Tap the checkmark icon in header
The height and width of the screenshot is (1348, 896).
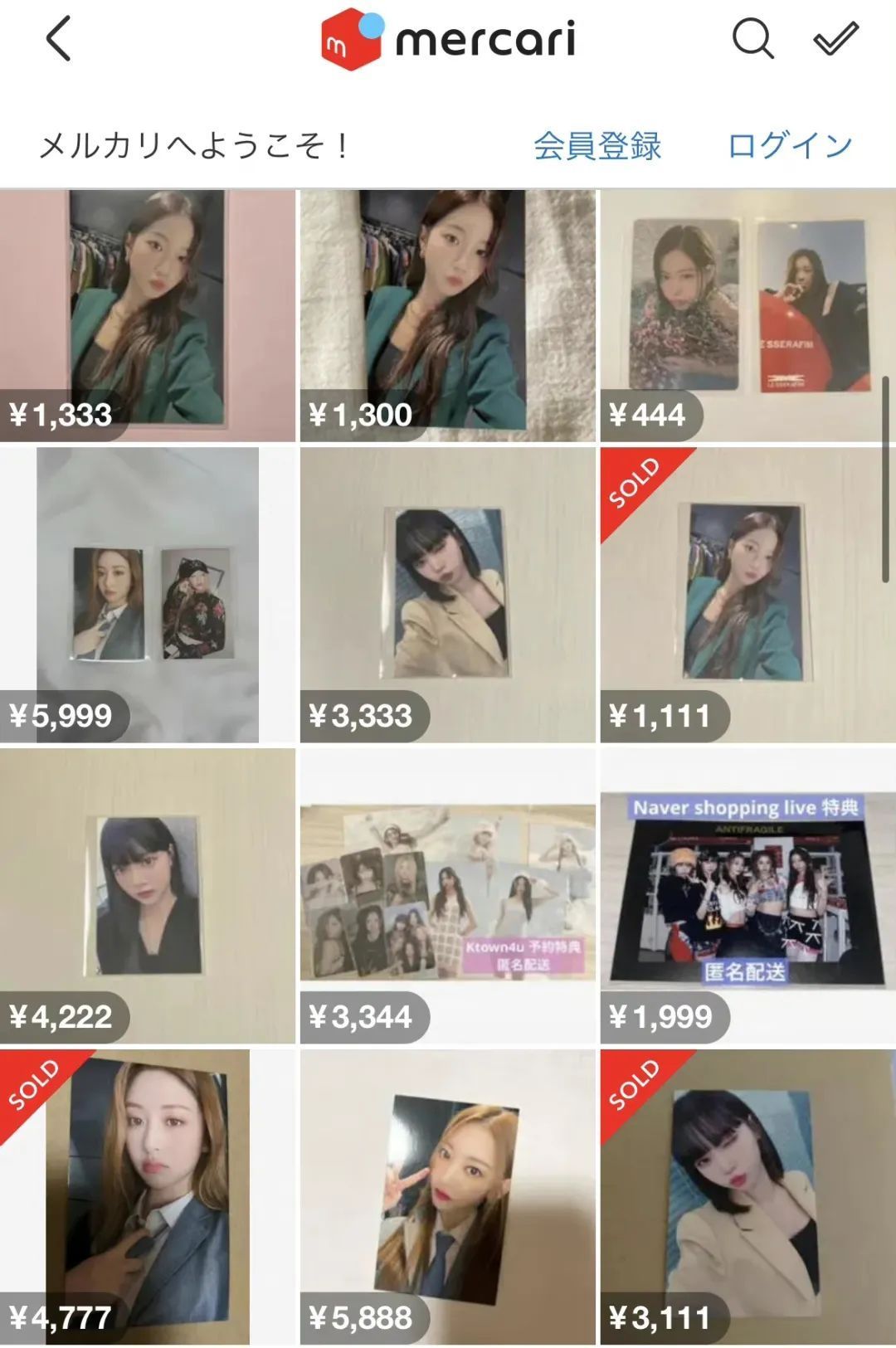pos(835,39)
